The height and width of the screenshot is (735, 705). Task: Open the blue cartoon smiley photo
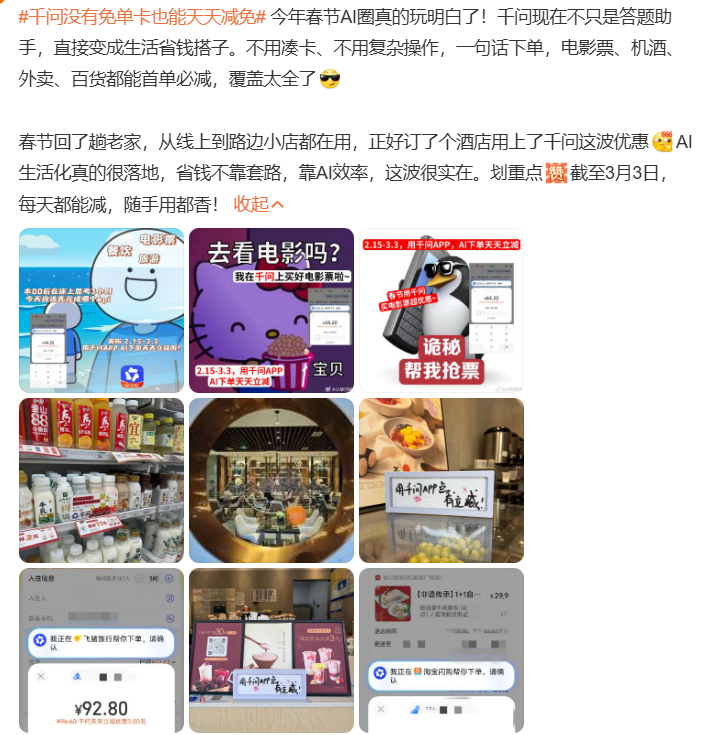click(x=101, y=310)
